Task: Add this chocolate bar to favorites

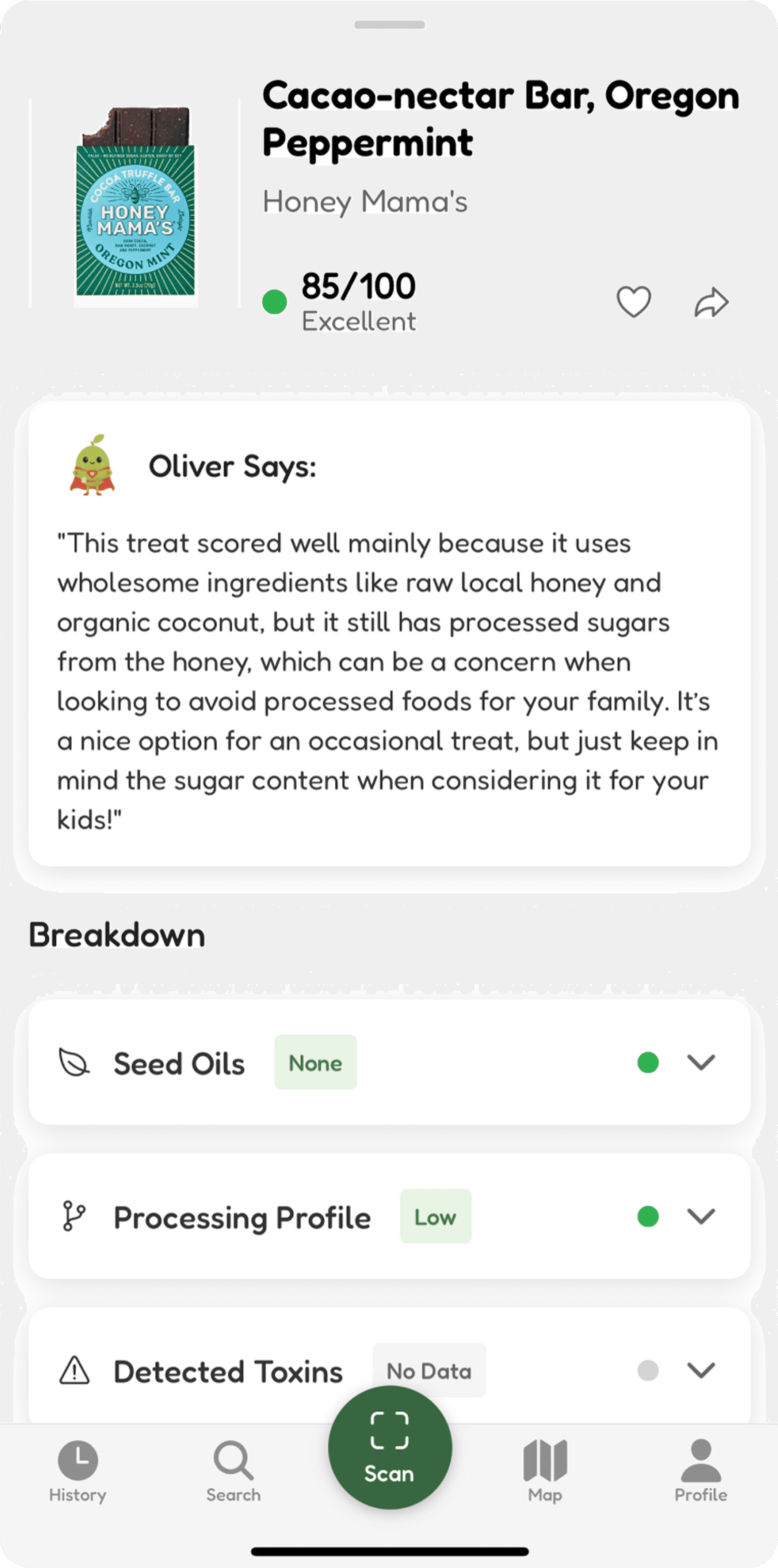Action: [x=633, y=302]
